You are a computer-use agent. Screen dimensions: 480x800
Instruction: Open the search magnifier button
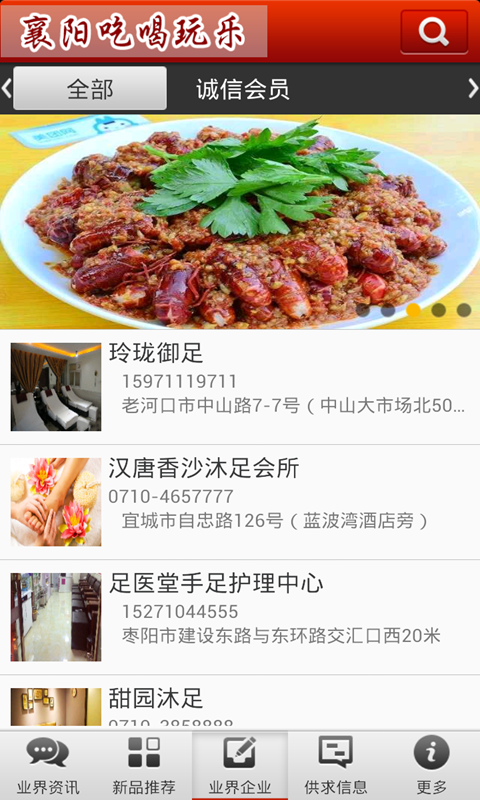coord(434,32)
